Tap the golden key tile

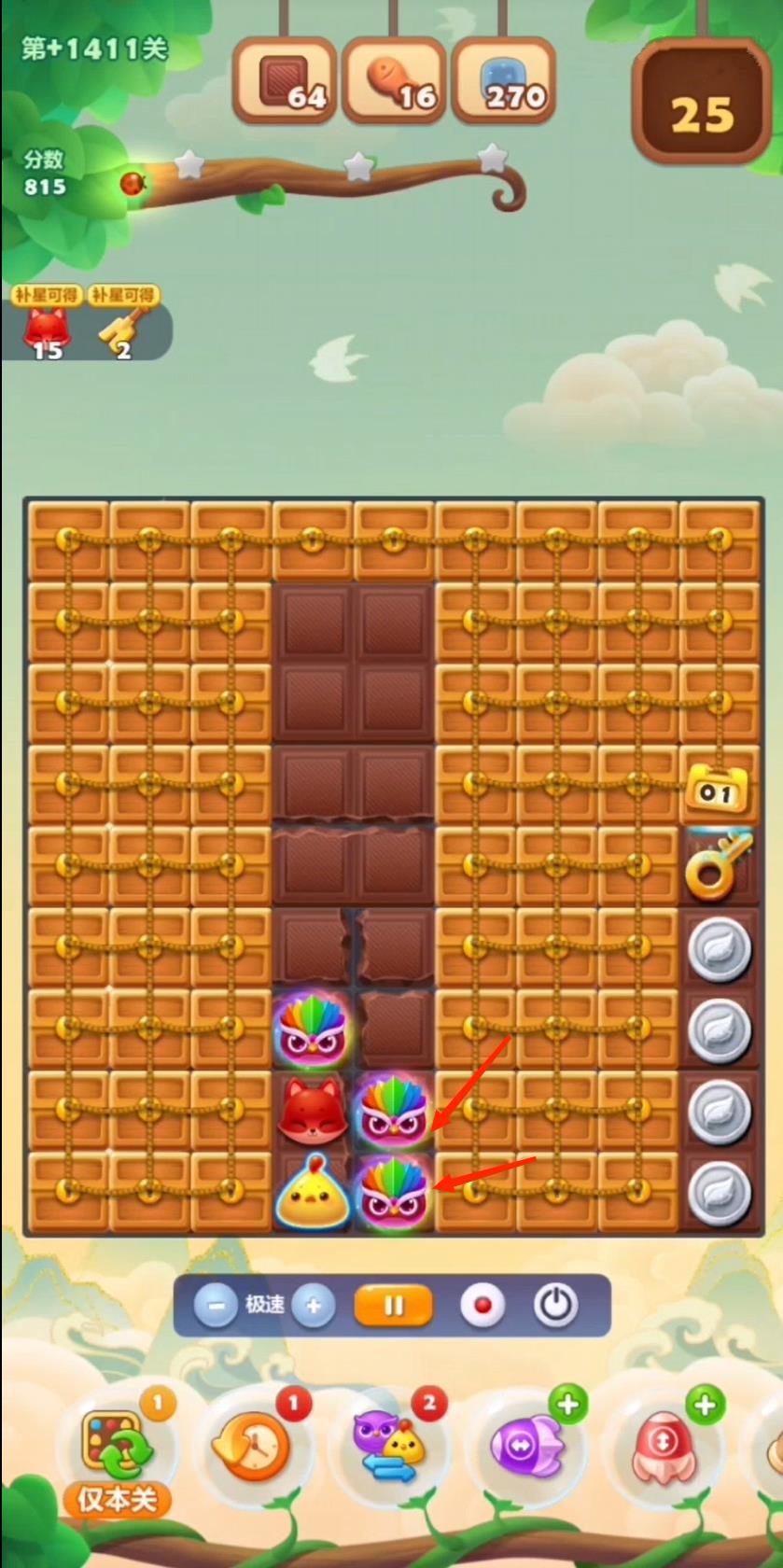pyautogui.click(x=718, y=867)
